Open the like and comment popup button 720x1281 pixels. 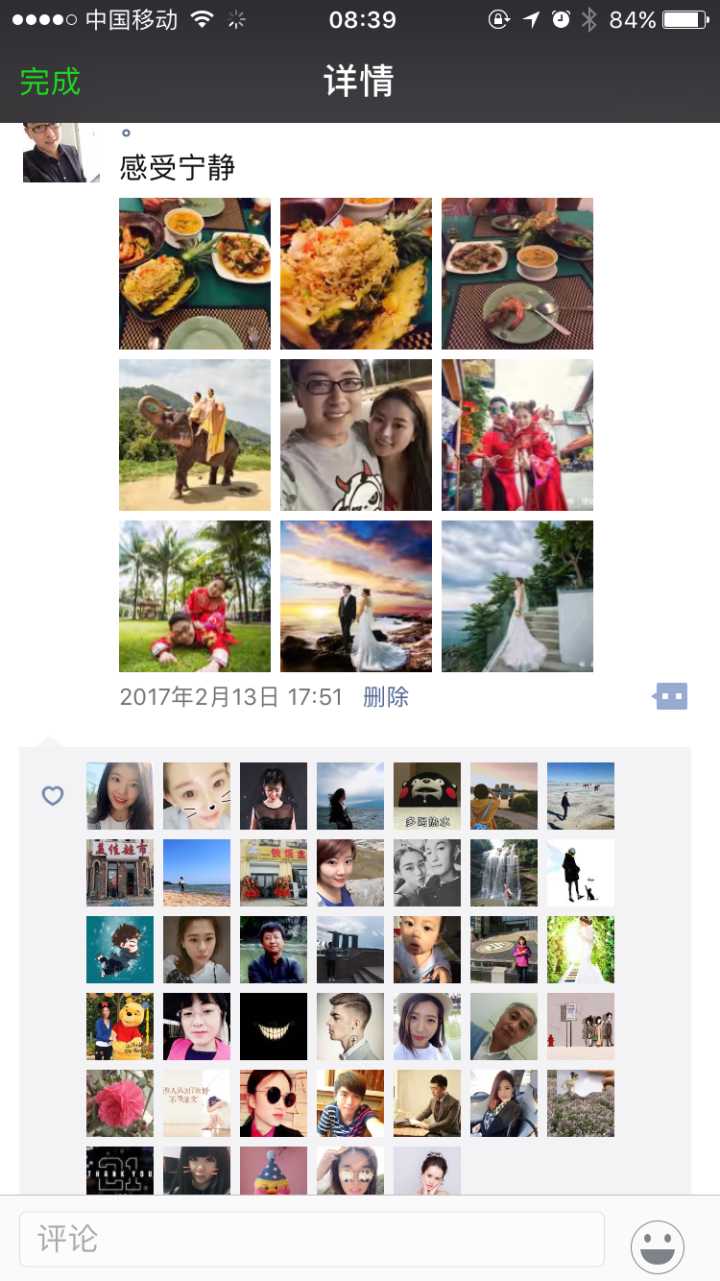point(671,696)
